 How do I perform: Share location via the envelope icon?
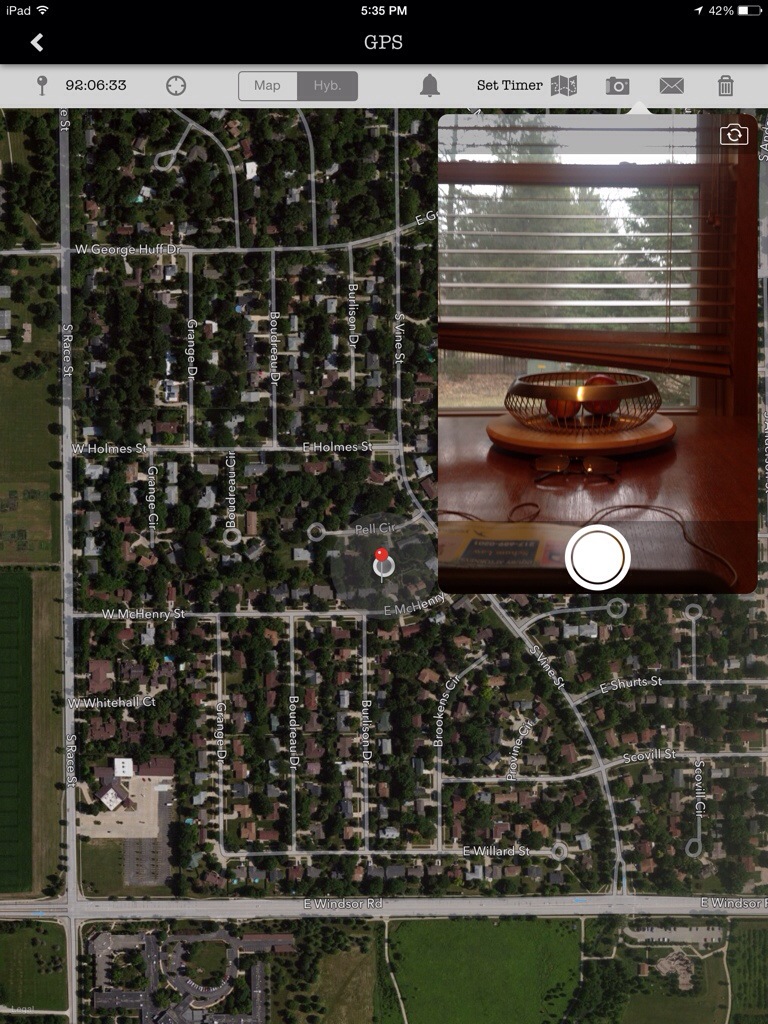(672, 86)
